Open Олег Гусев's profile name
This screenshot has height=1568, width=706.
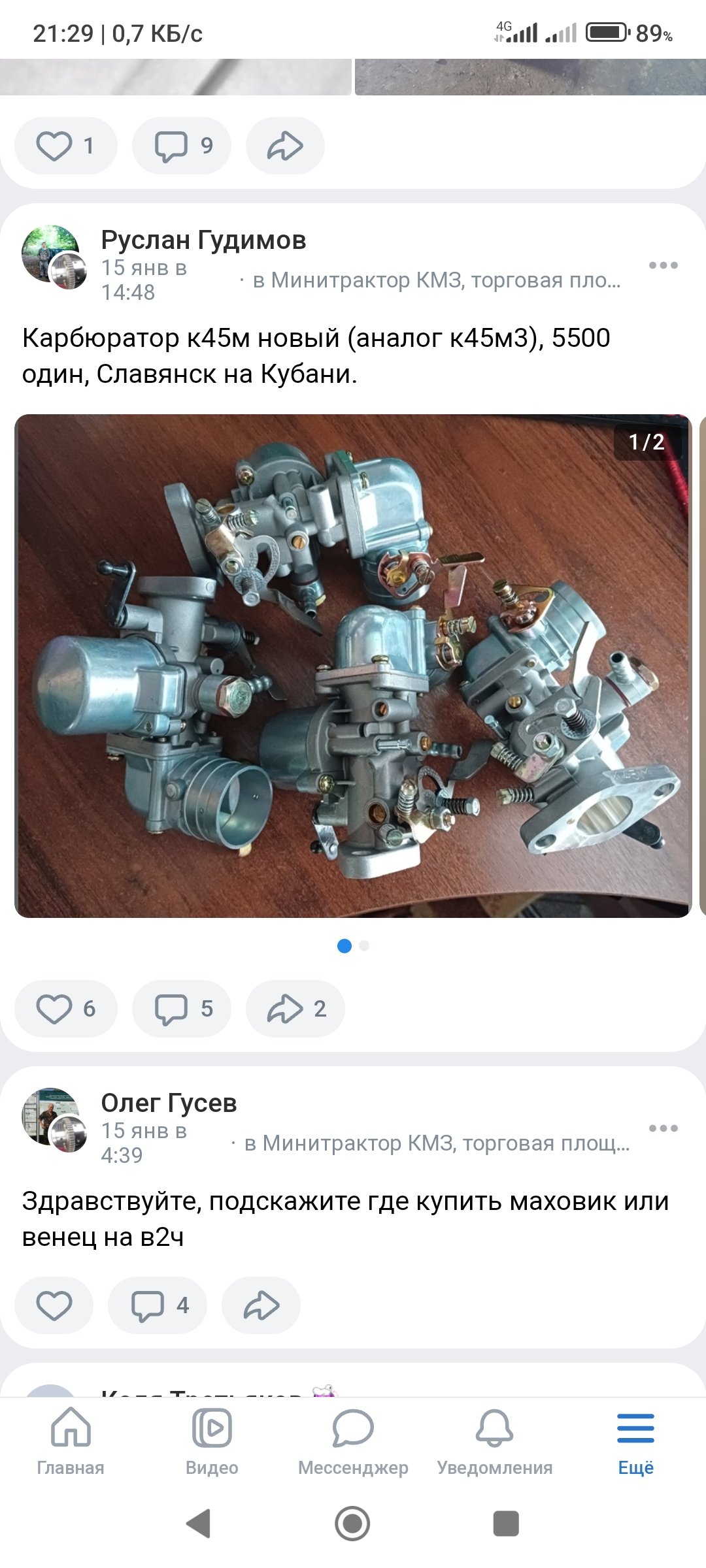[169, 1103]
